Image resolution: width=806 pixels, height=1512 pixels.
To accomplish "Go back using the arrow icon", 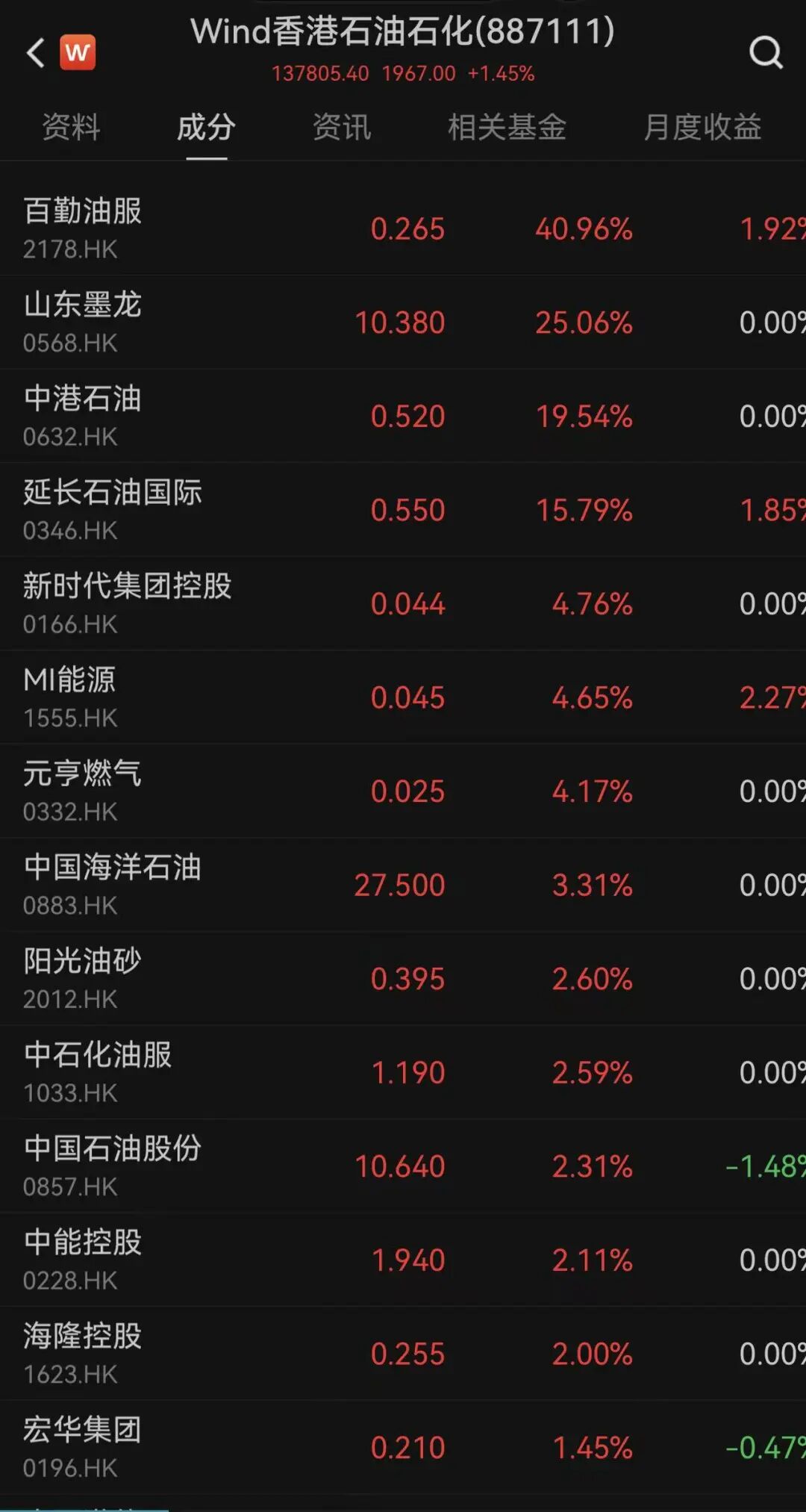I will (x=36, y=52).
